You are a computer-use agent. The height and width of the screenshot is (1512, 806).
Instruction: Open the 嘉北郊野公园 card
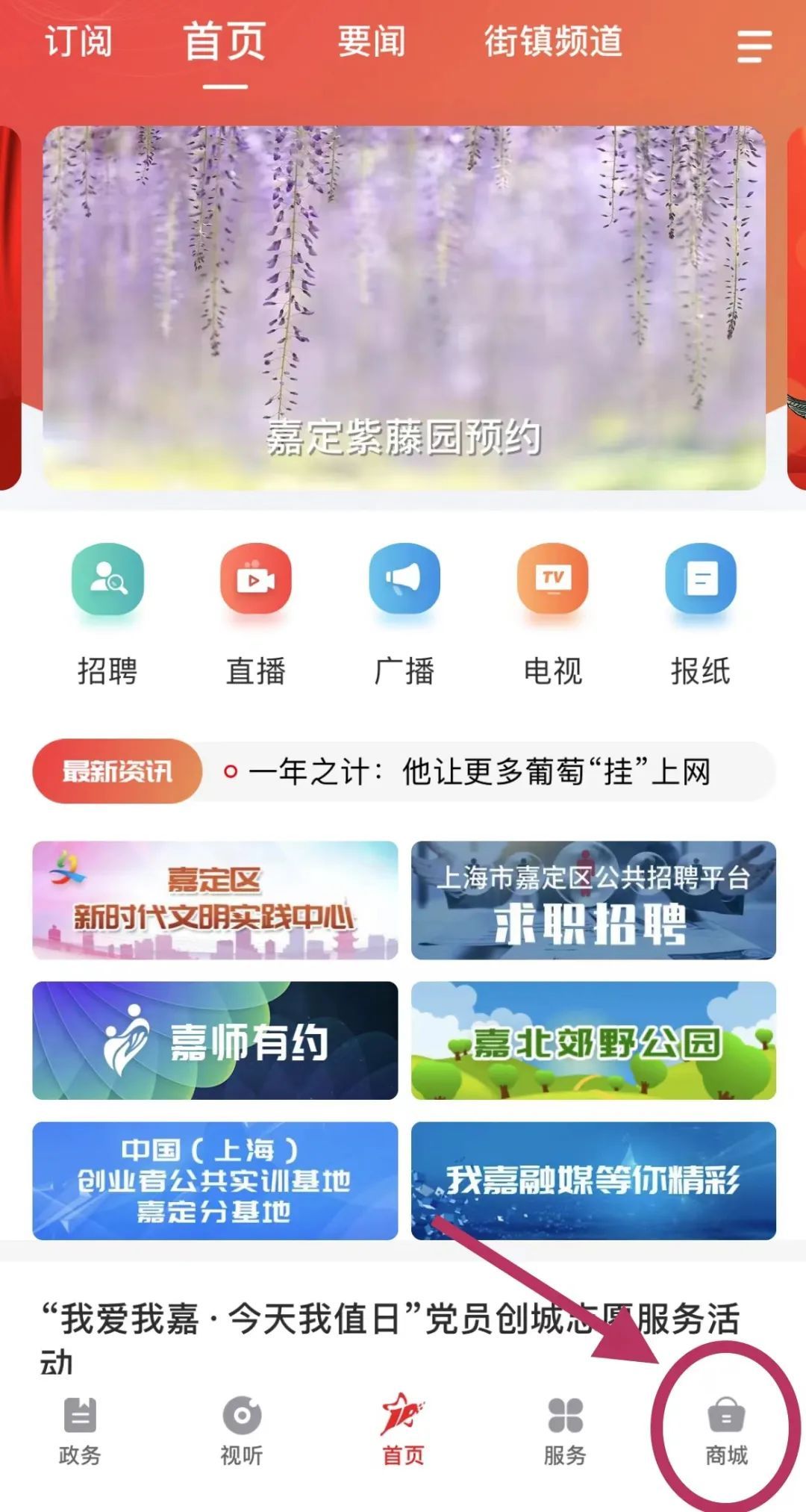pos(593,1040)
